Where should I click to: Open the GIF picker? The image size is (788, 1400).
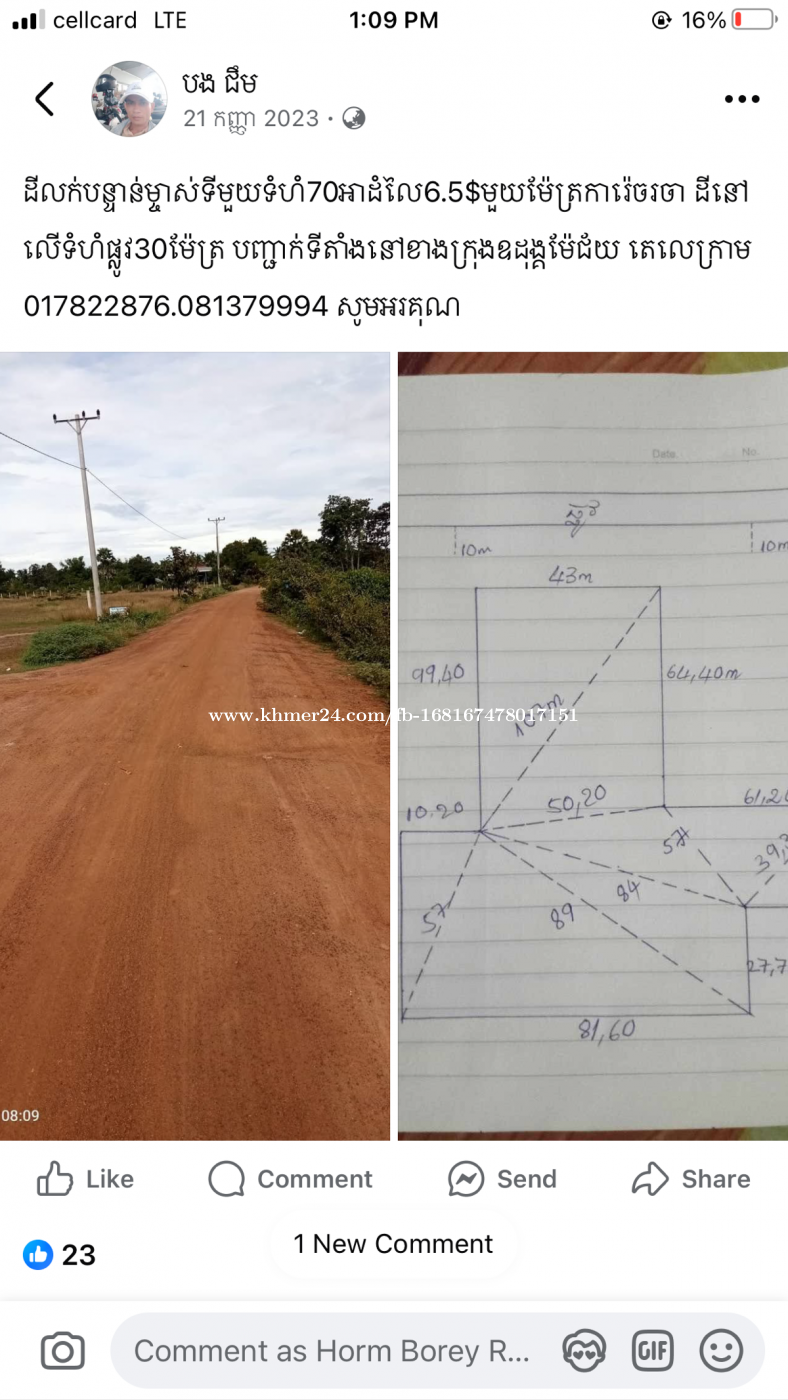click(652, 1352)
